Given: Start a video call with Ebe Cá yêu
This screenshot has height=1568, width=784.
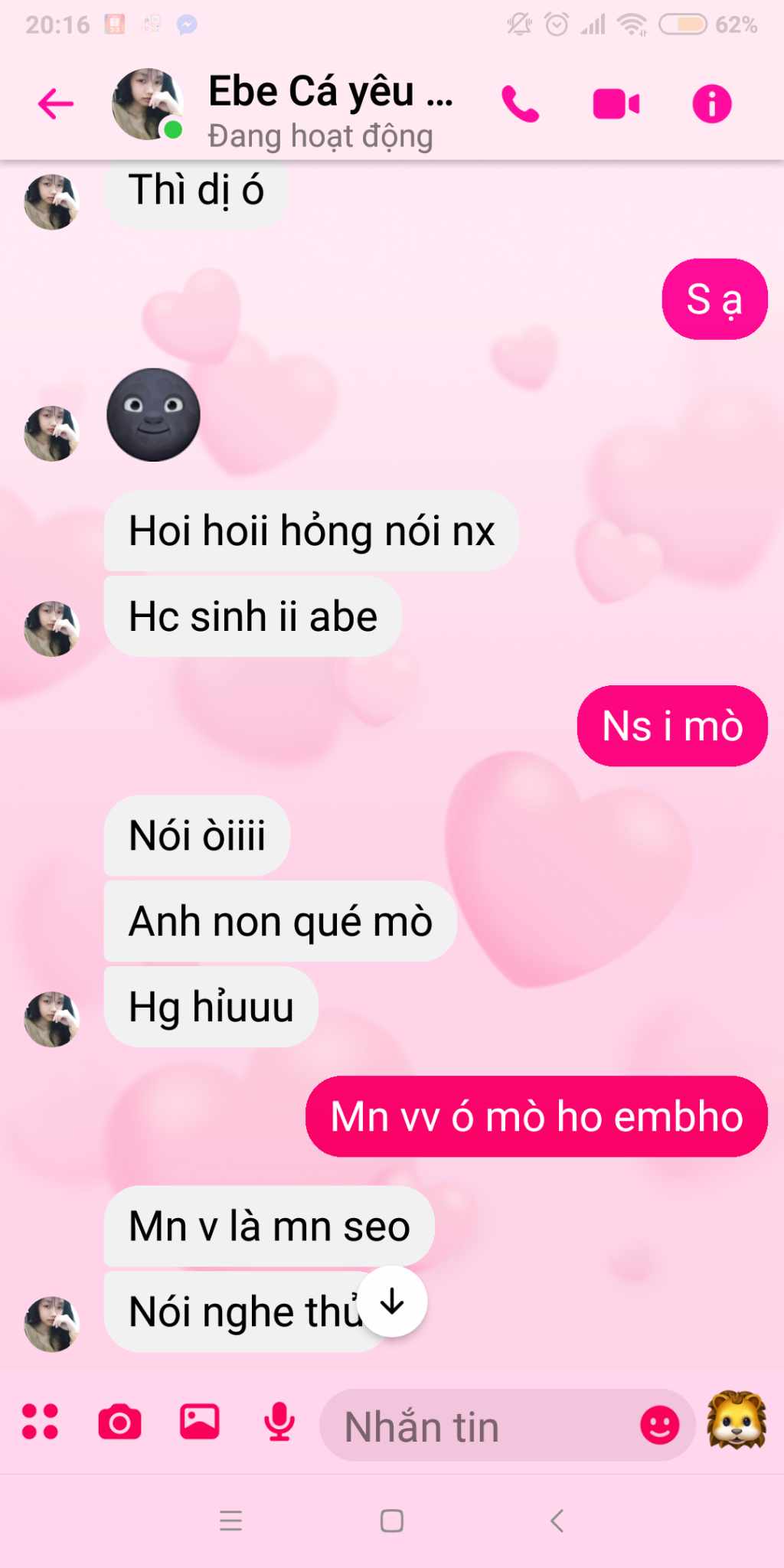Looking at the screenshot, I should [616, 104].
